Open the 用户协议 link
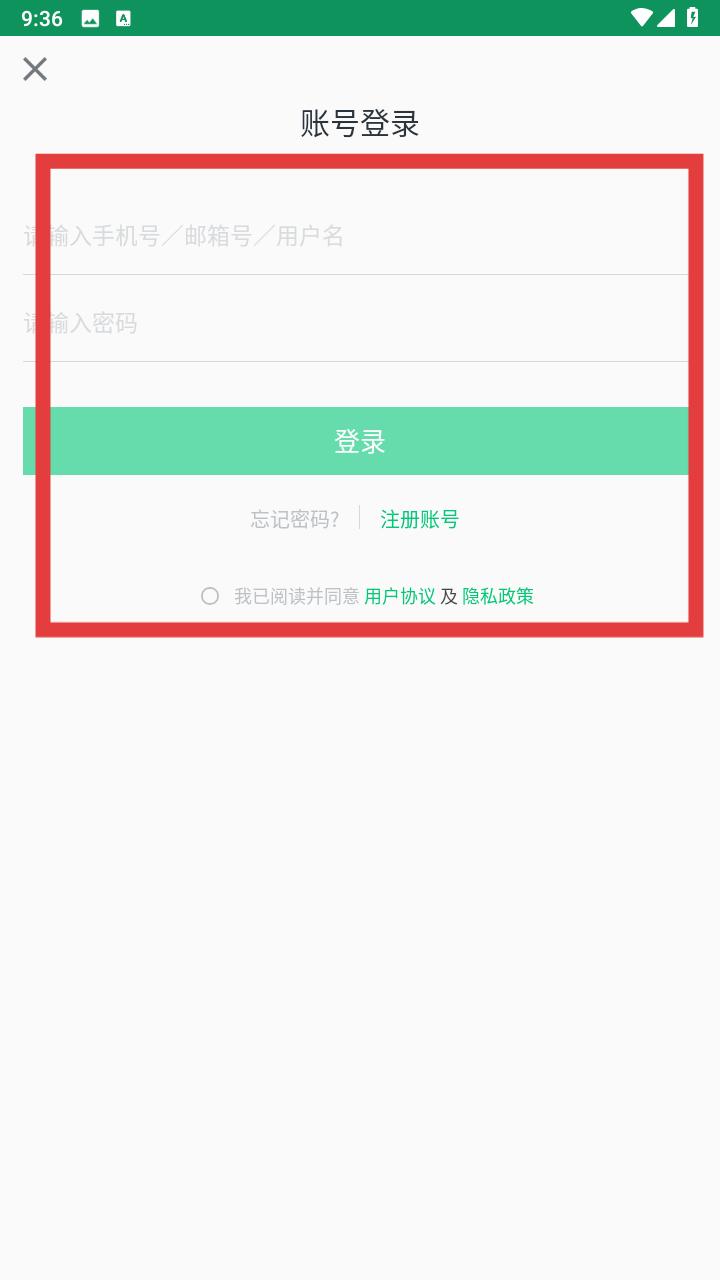This screenshot has height=1280, width=720. coord(400,596)
